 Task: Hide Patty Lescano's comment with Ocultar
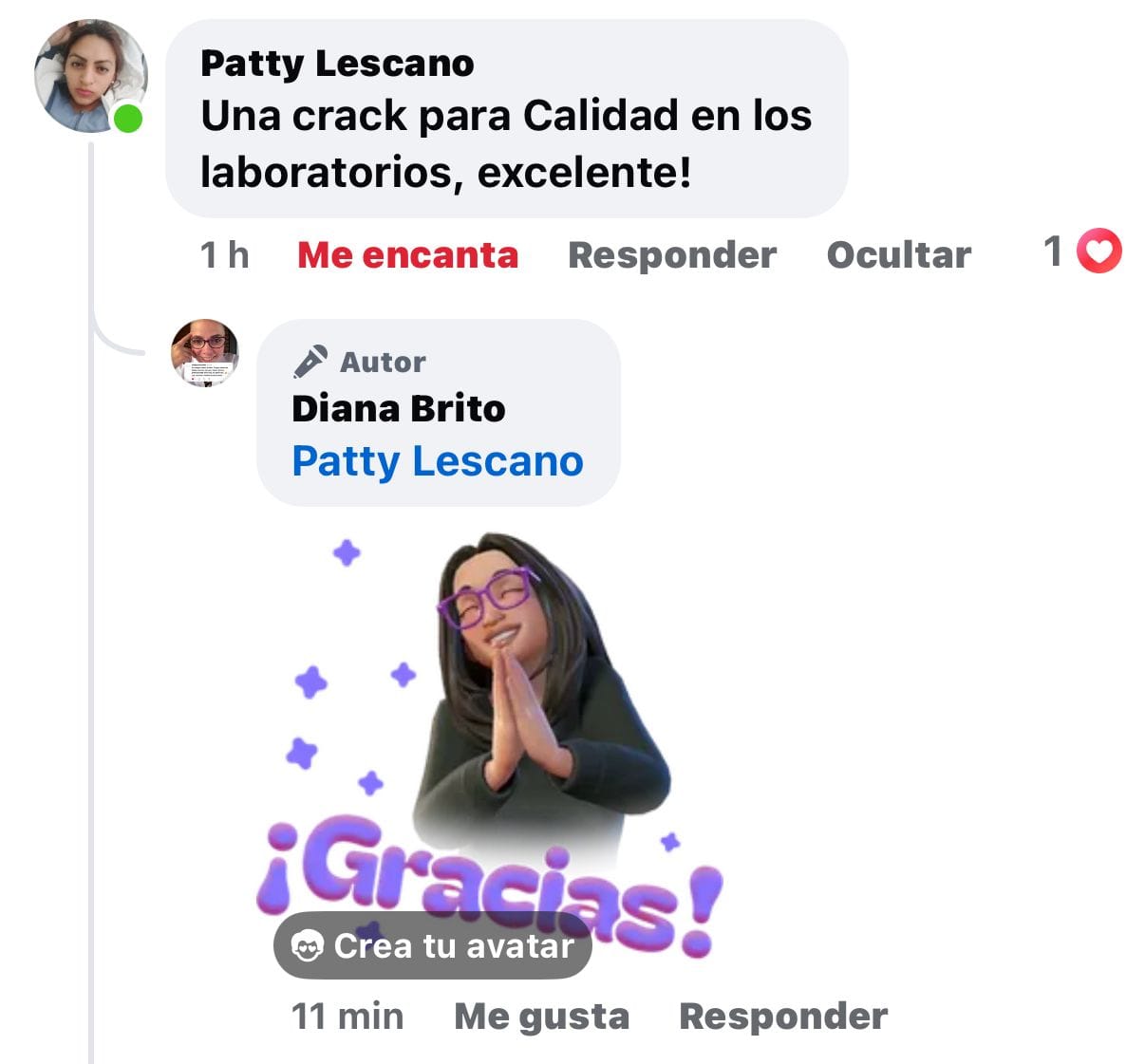pyautogui.click(x=898, y=255)
